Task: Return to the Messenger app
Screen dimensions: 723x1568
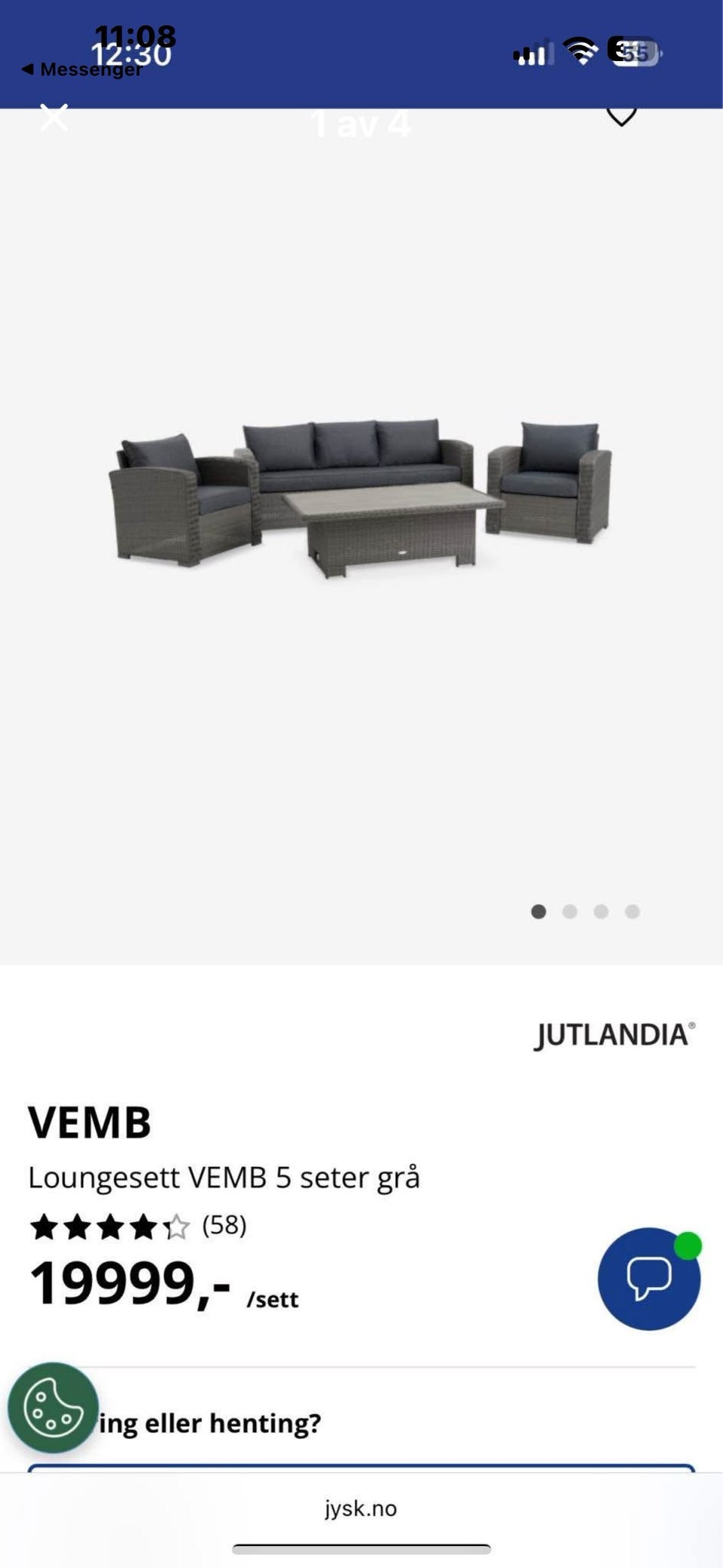Action: coord(81,69)
